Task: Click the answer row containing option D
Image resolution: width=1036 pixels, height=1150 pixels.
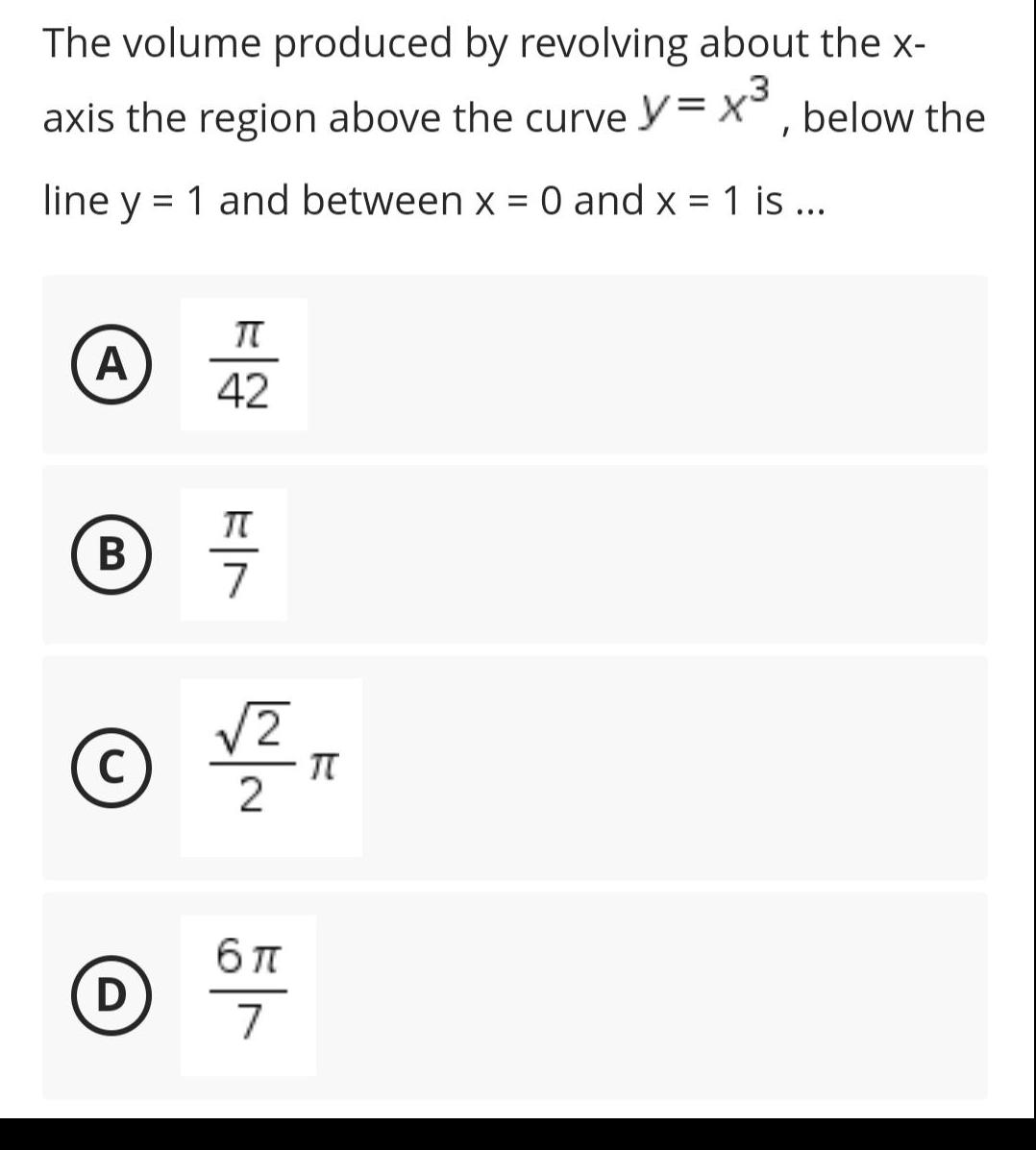Action: click(514, 994)
